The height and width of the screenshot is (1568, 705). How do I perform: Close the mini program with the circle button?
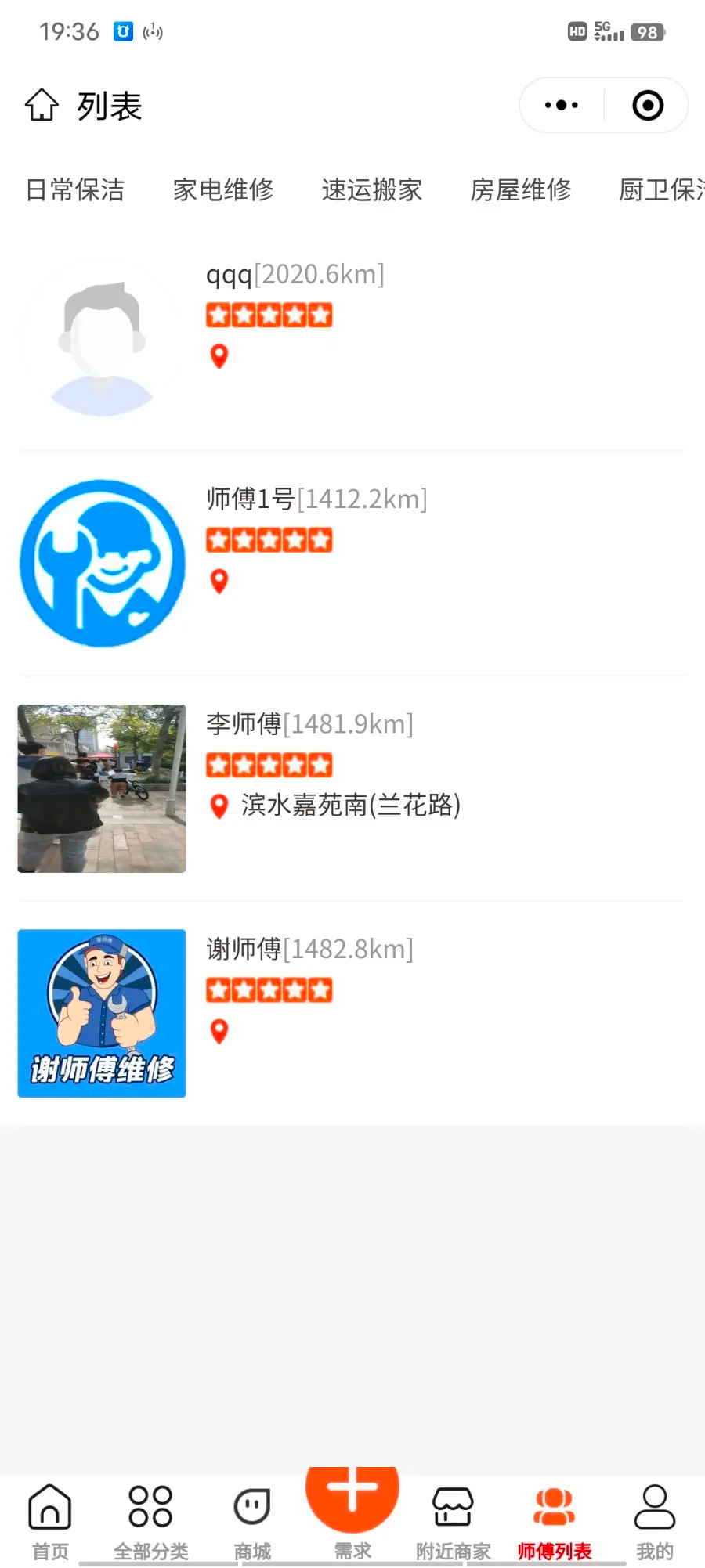tap(648, 105)
